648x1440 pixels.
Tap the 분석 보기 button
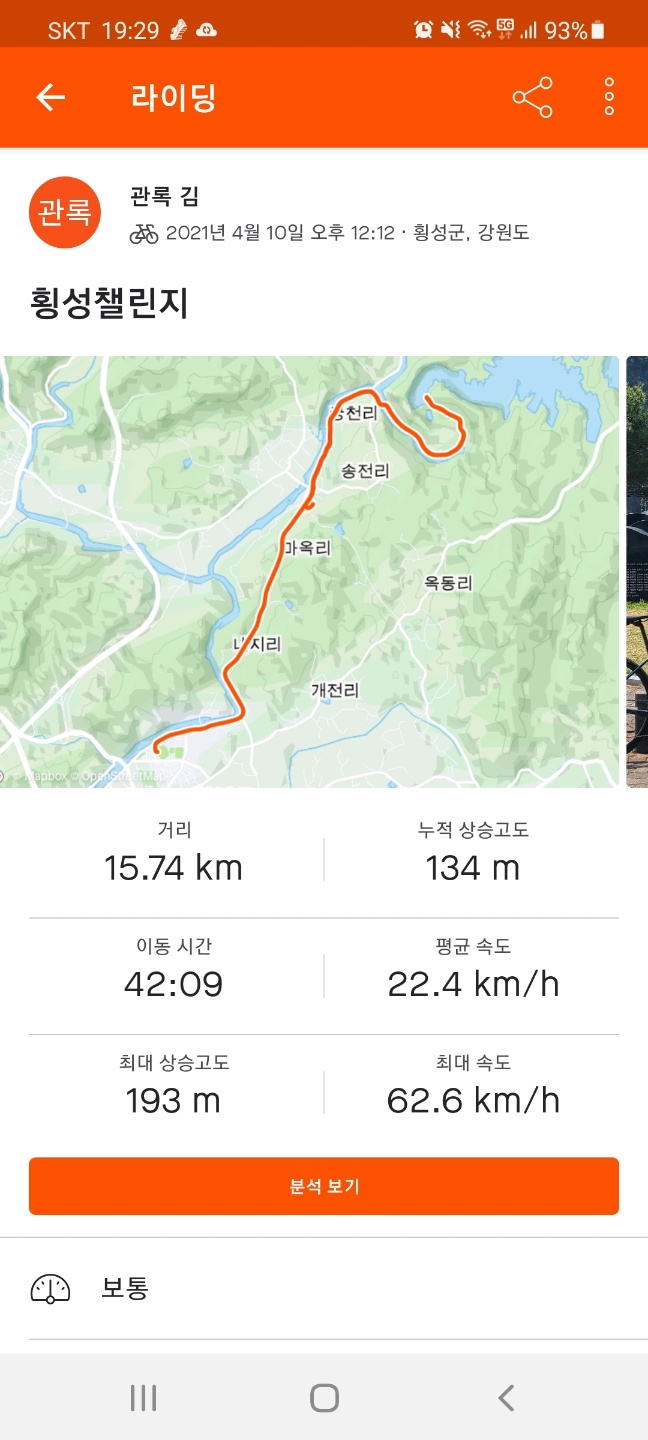324,1186
